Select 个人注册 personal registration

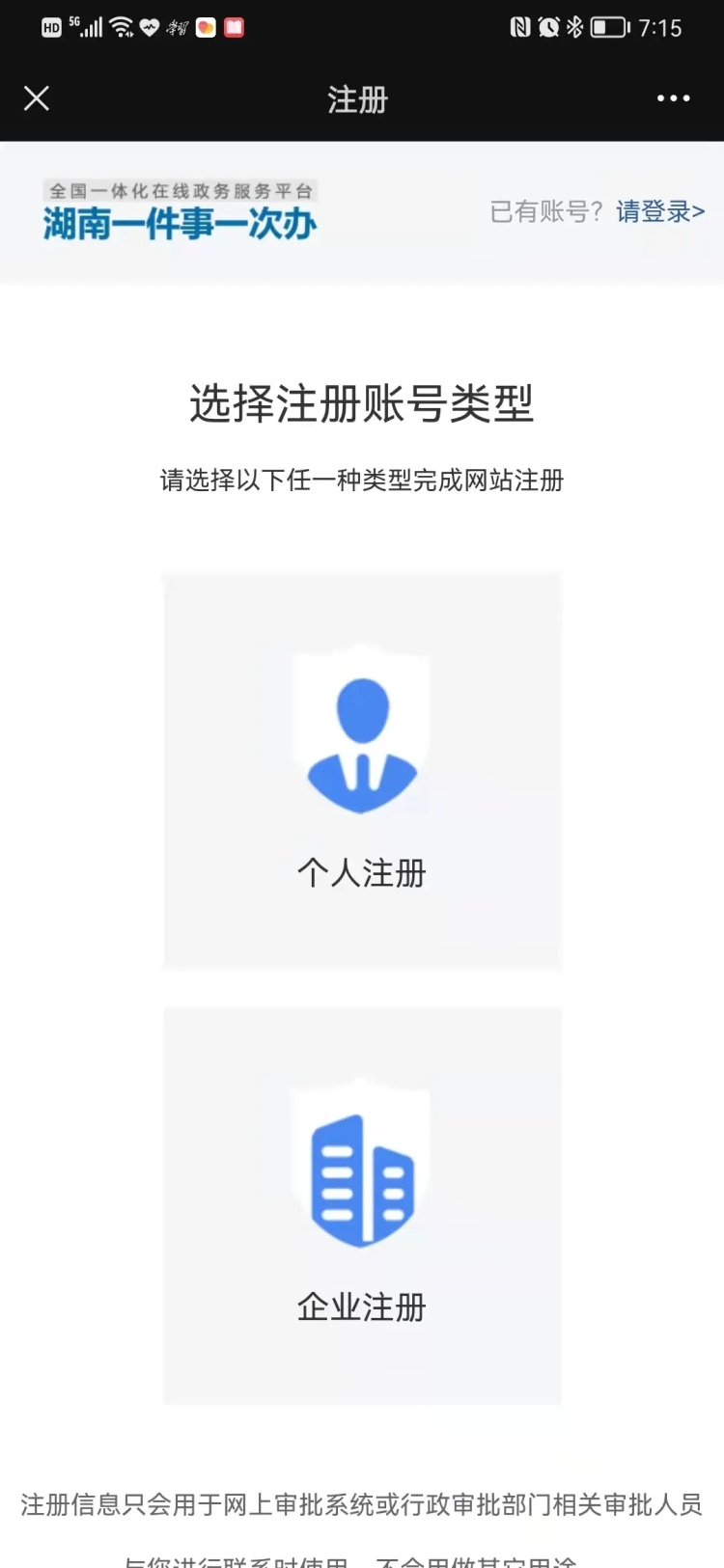(x=362, y=771)
